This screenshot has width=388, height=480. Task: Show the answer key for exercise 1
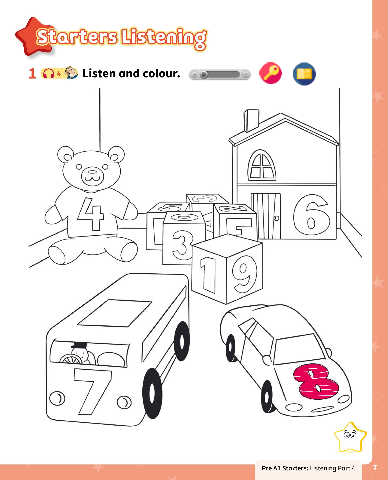(270, 73)
